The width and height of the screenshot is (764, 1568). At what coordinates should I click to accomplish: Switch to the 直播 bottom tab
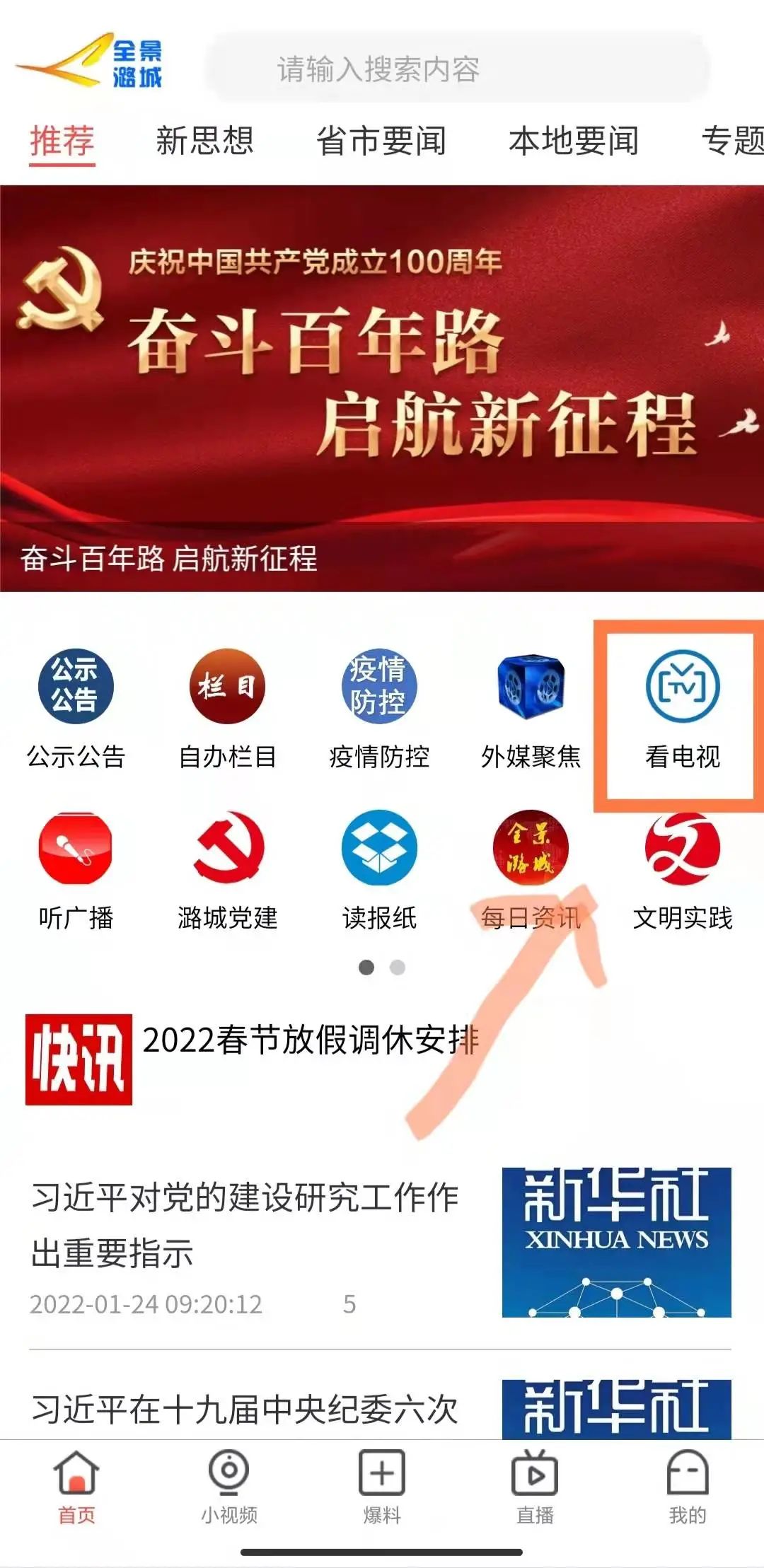[x=535, y=1485]
